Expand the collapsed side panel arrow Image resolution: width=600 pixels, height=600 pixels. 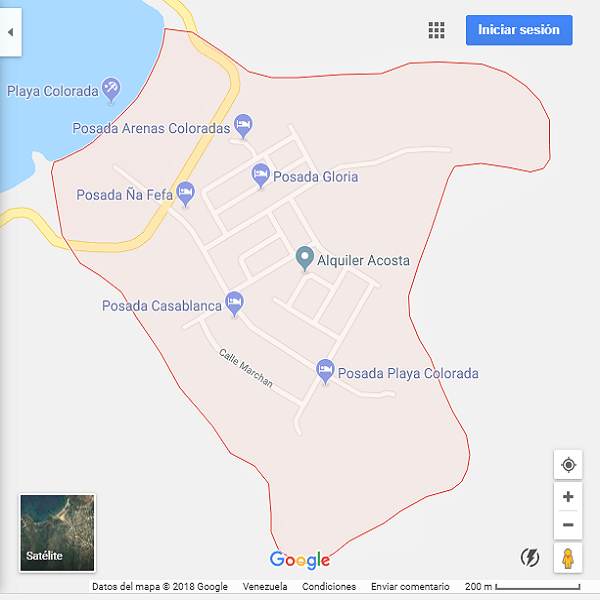click(x=10, y=32)
